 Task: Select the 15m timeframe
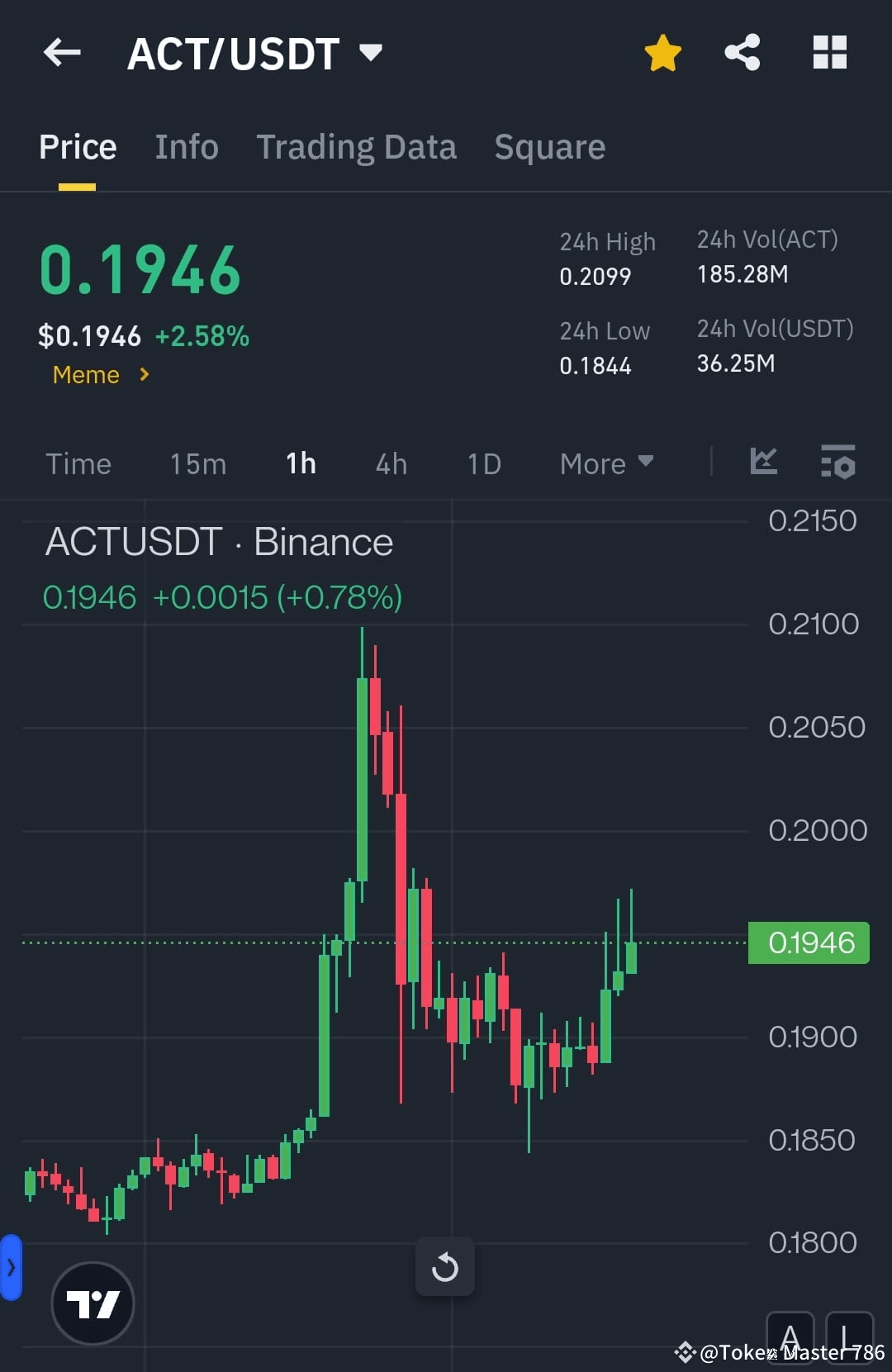coord(197,463)
